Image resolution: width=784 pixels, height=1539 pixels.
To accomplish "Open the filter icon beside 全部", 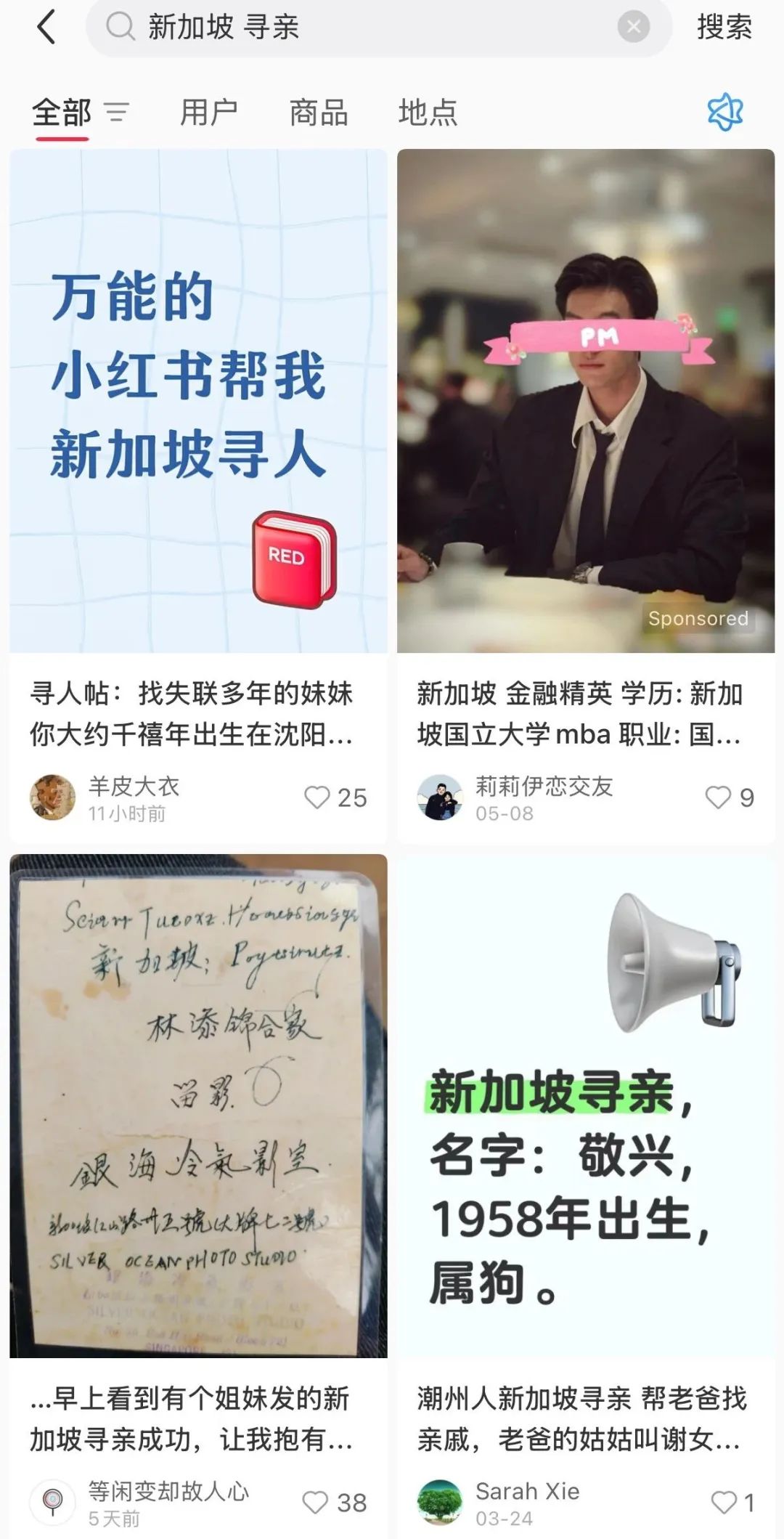I will pos(117,113).
